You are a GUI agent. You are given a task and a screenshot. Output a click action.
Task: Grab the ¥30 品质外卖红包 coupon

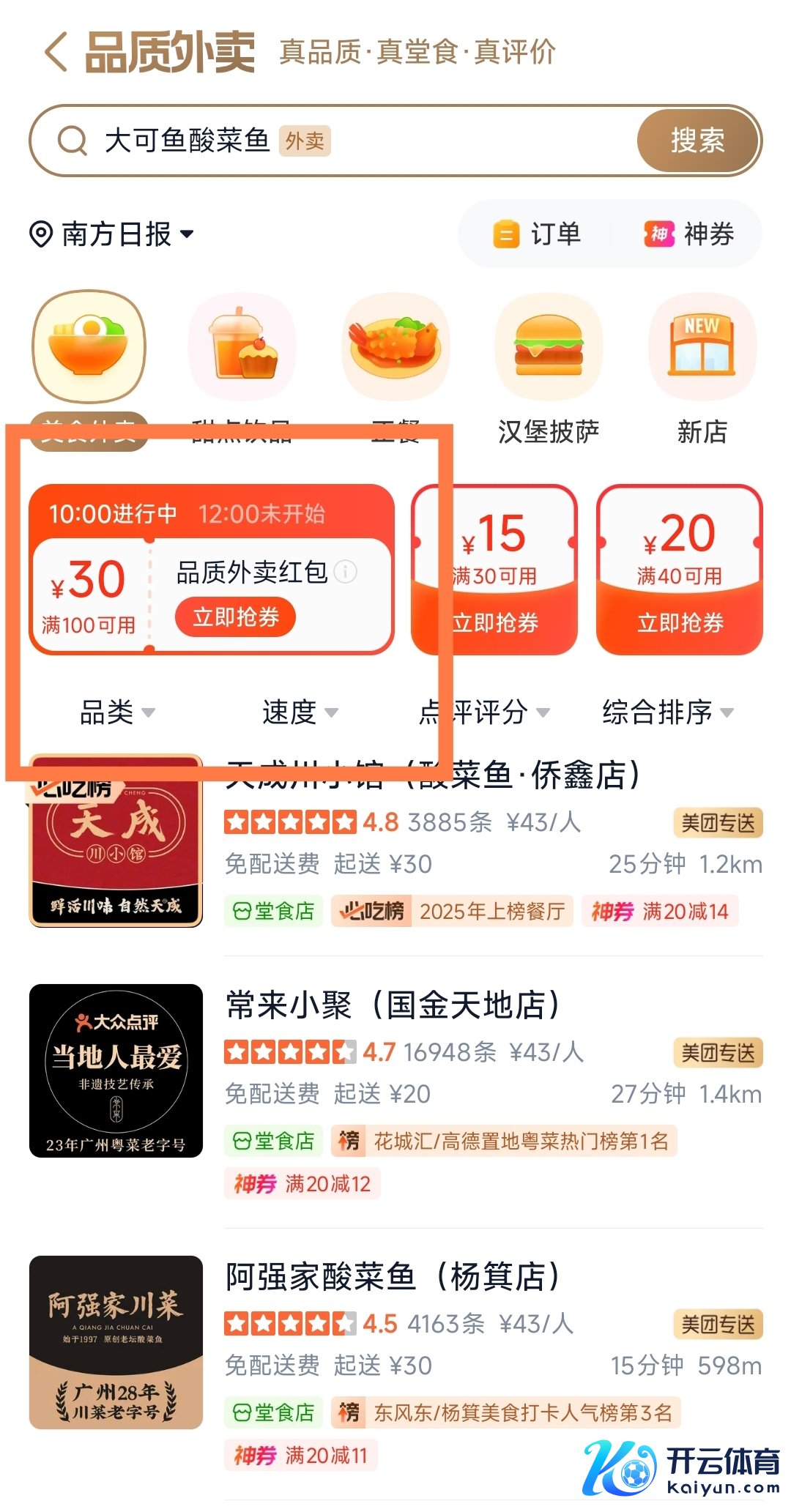tap(235, 617)
